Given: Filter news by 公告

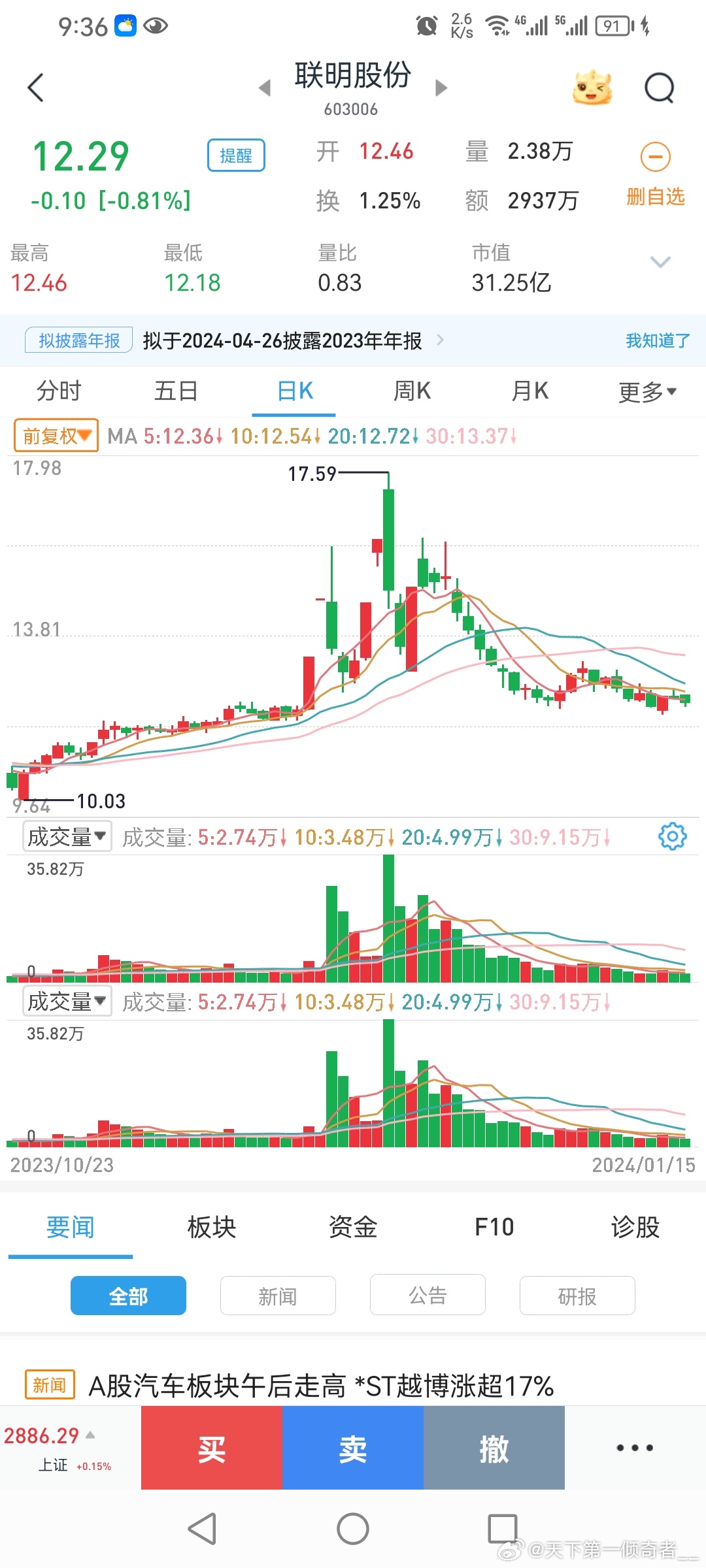Looking at the screenshot, I should [x=428, y=1295].
